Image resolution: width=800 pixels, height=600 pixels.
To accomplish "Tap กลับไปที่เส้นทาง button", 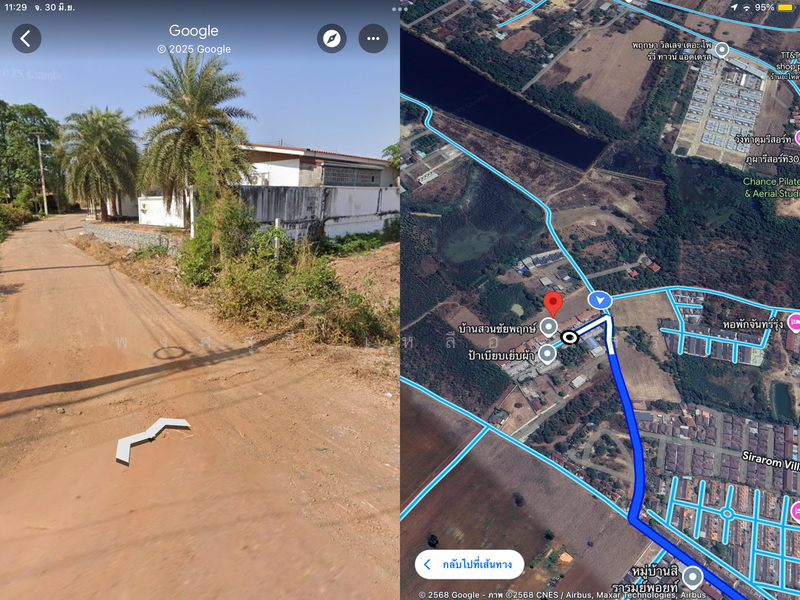I will pyautogui.click(x=469, y=564).
